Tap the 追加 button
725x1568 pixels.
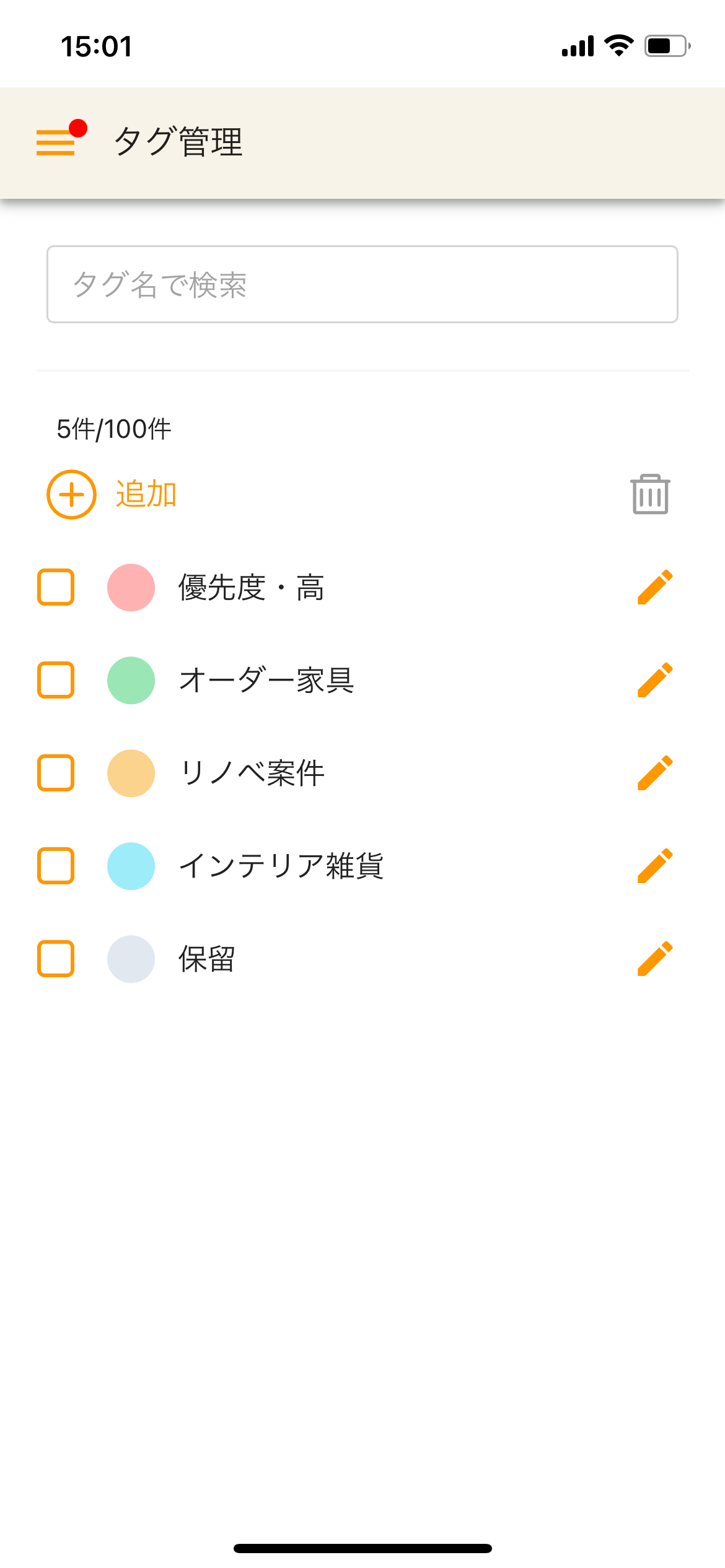pyautogui.click(x=144, y=494)
